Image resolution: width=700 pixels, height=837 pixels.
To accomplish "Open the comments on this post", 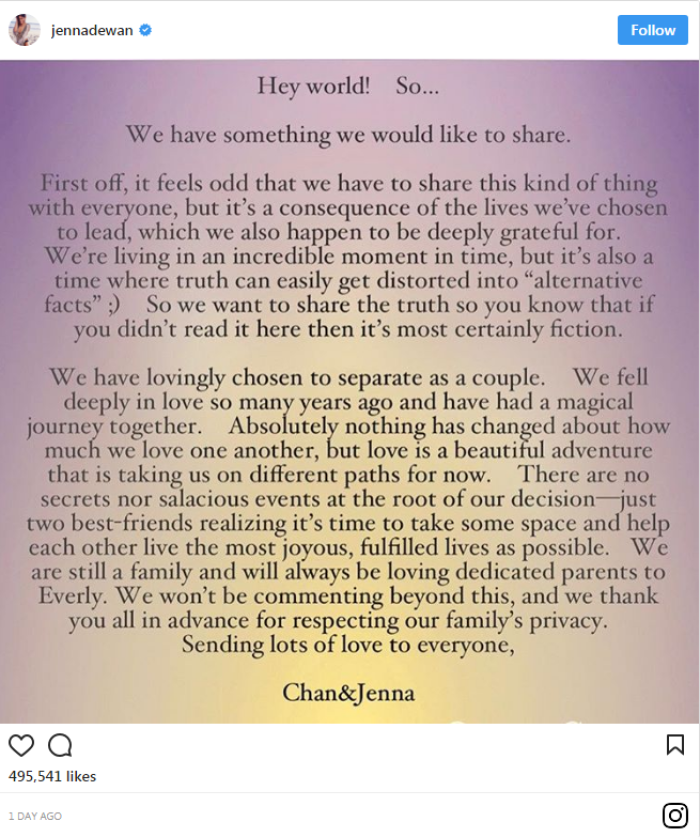I will pyautogui.click(x=60, y=745).
